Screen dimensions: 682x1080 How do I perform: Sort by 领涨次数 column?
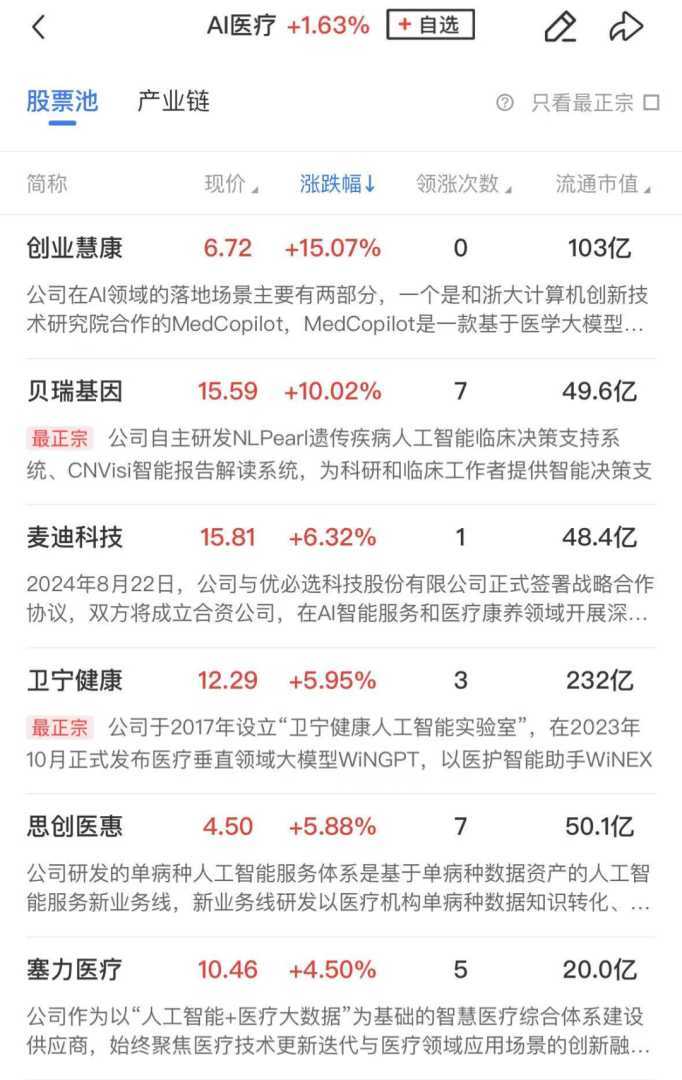pyautogui.click(x=463, y=184)
